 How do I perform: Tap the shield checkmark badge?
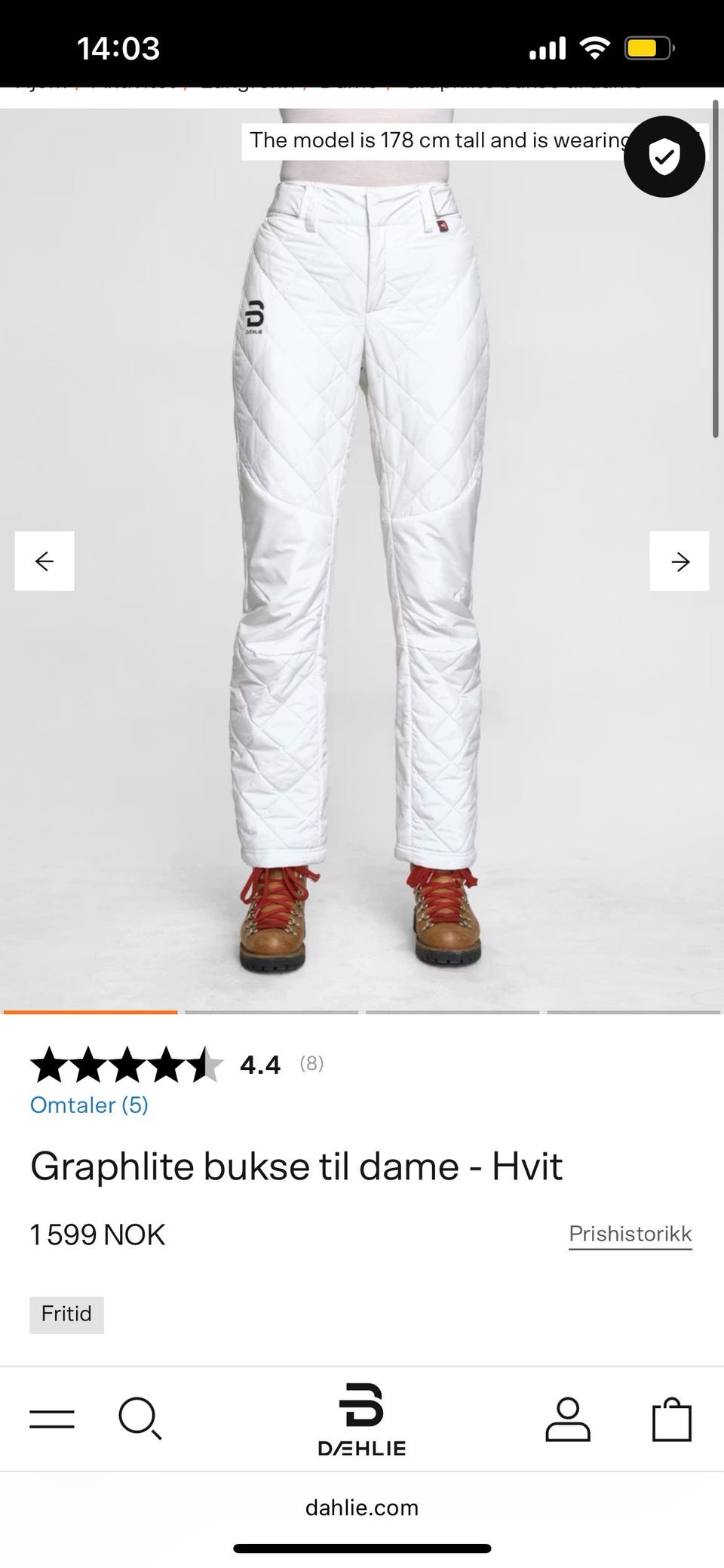[664, 156]
